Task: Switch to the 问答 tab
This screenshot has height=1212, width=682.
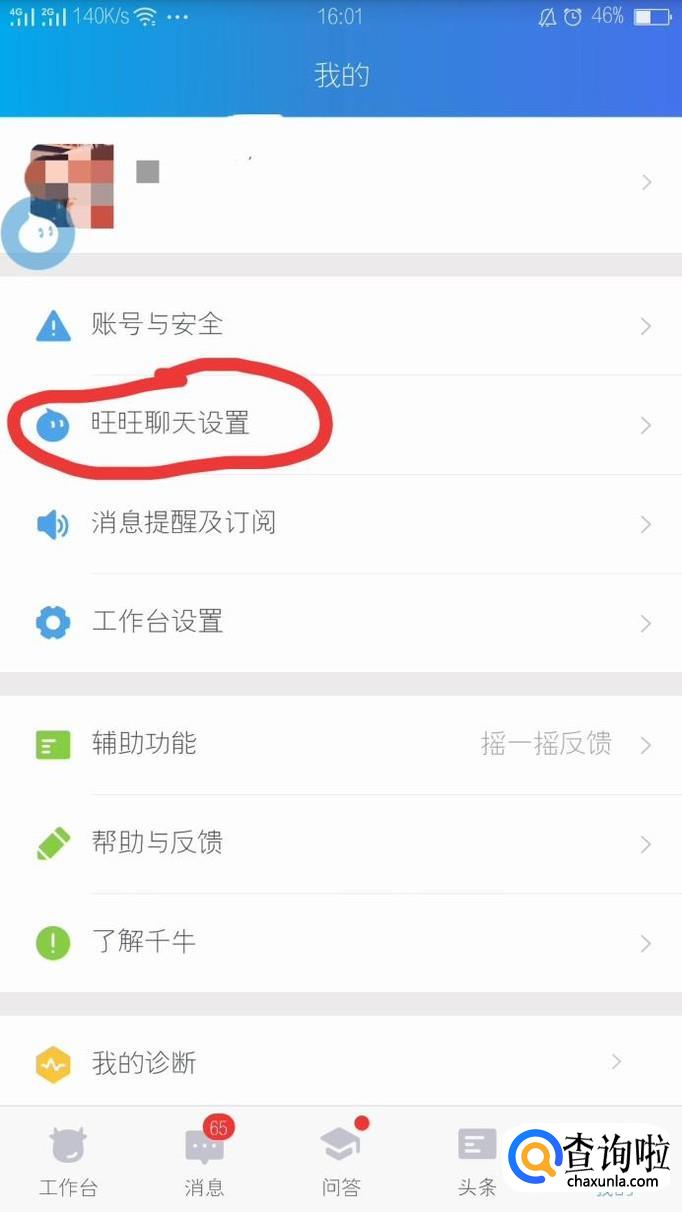Action: (x=341, y=1162)
